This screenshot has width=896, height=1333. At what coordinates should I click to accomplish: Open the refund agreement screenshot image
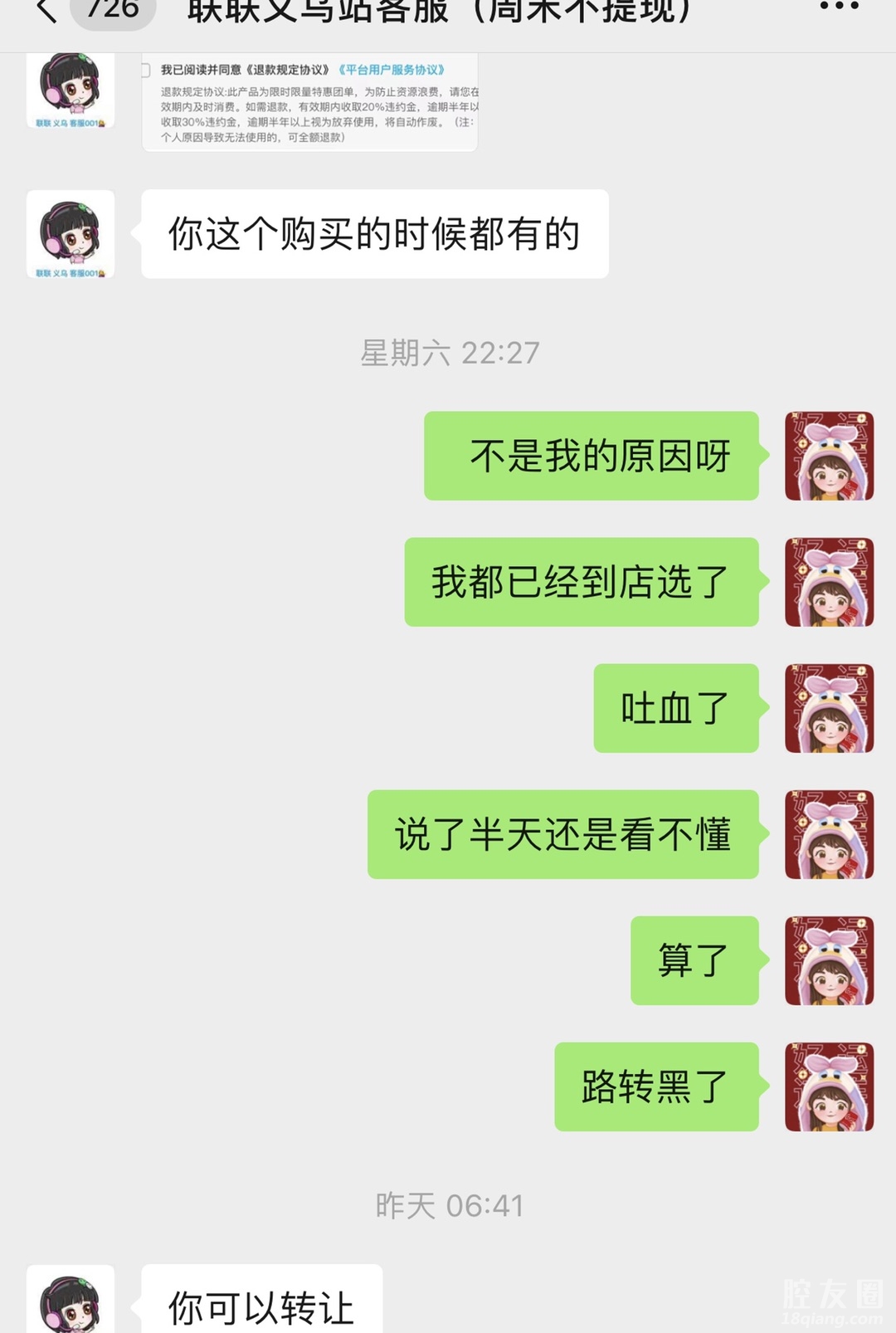(x=309, y=102)
